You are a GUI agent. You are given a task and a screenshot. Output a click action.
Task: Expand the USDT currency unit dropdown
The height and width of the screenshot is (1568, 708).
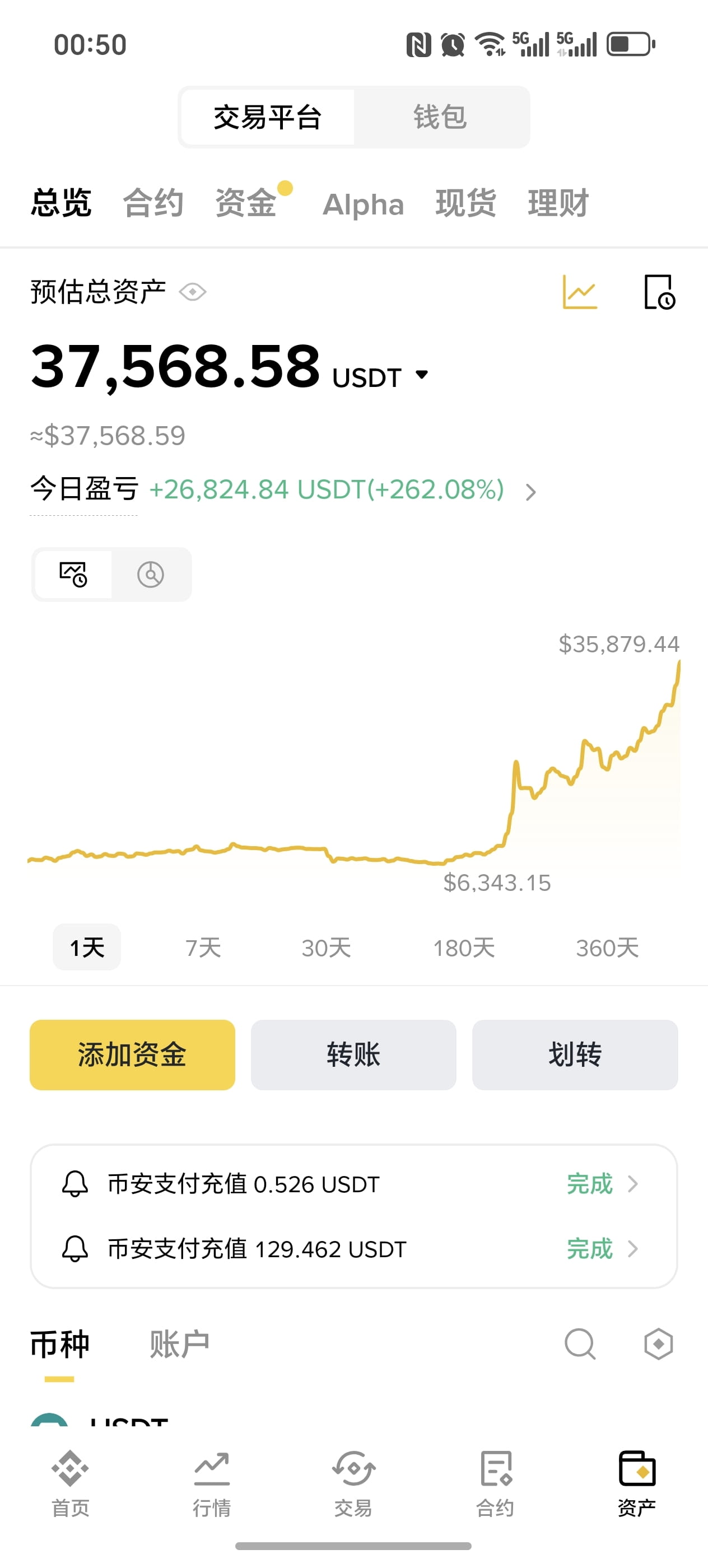pyautogui.click(x=421, y=374)
